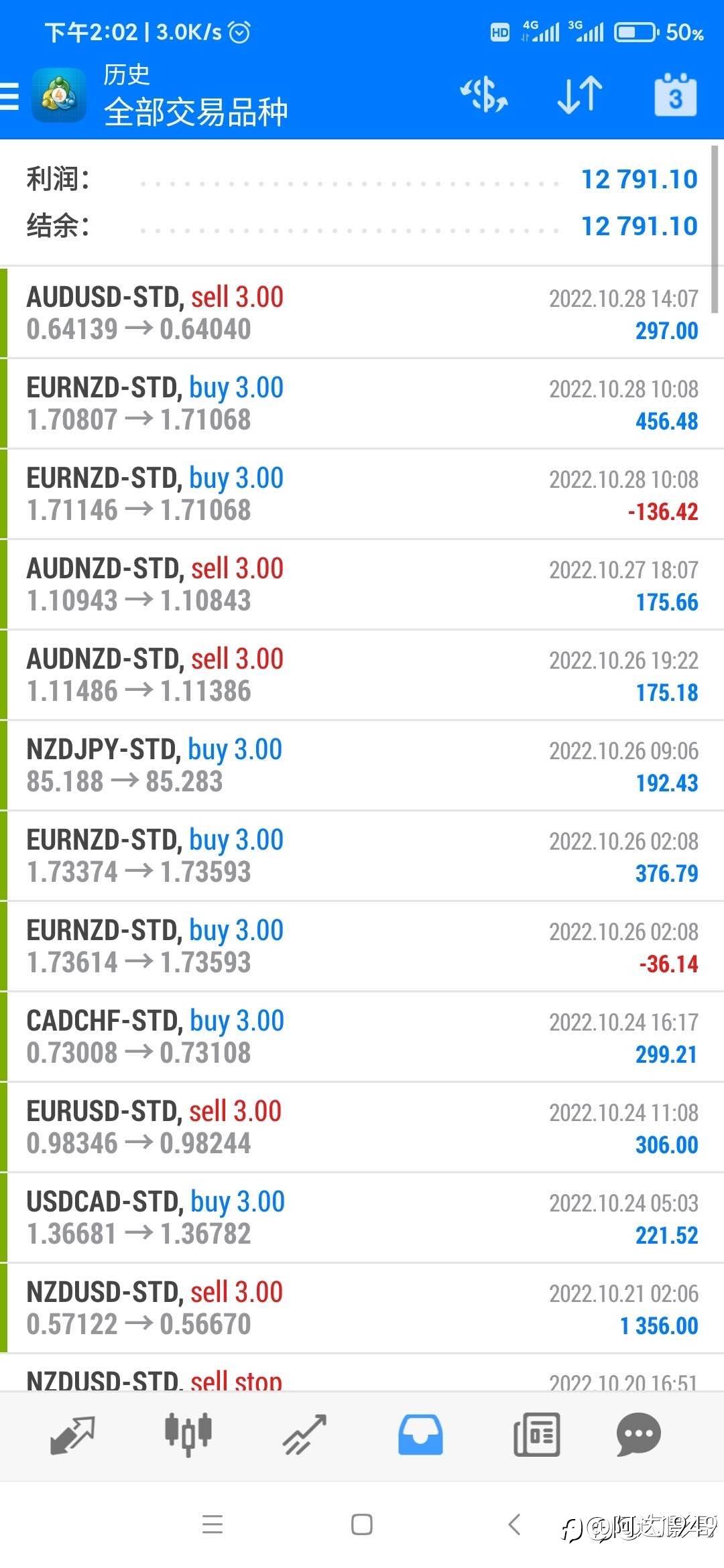Open the sort order arrows
Screen dimensions: 724x1568
tap(580, 94)
